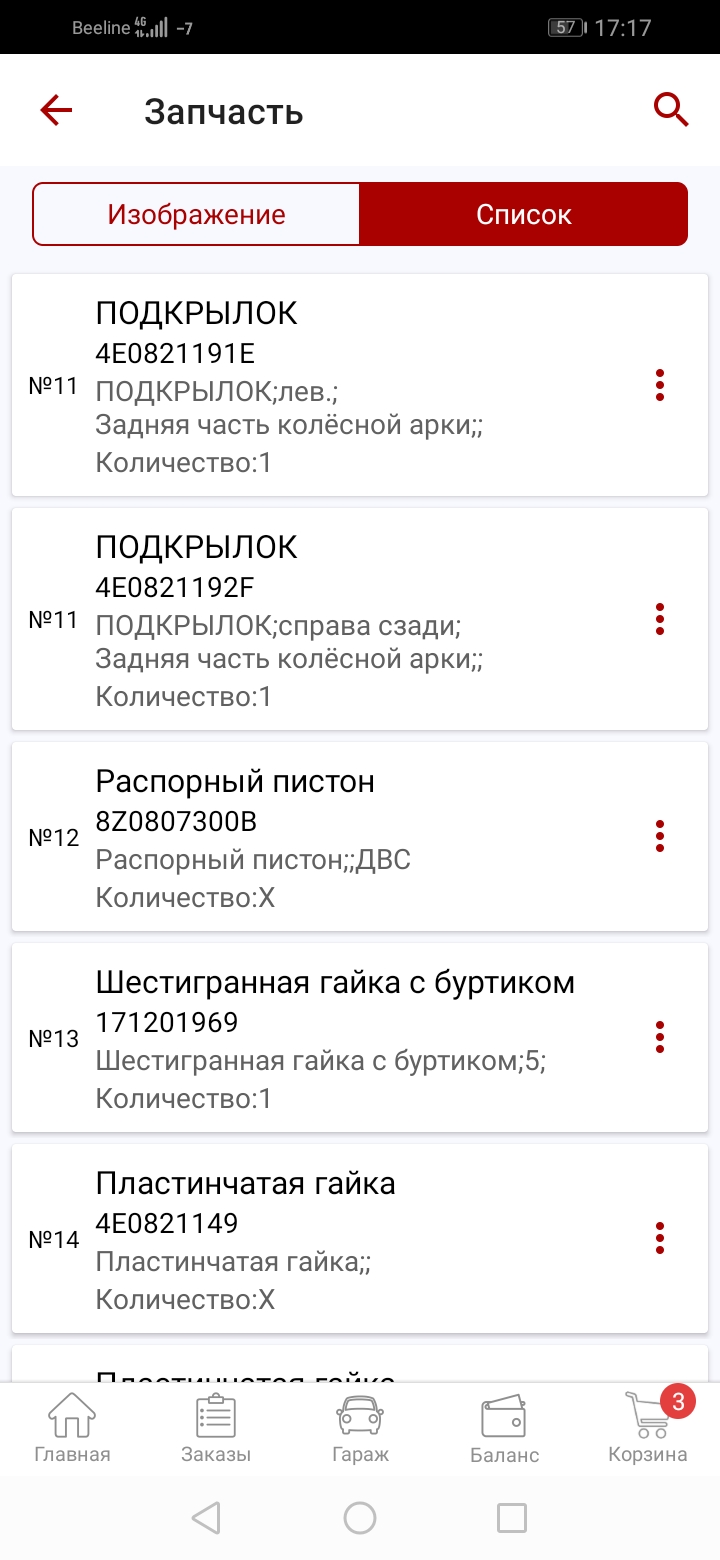Open the search magnifier icon
The image size is (720, 1560).
[x=671, y=110]
